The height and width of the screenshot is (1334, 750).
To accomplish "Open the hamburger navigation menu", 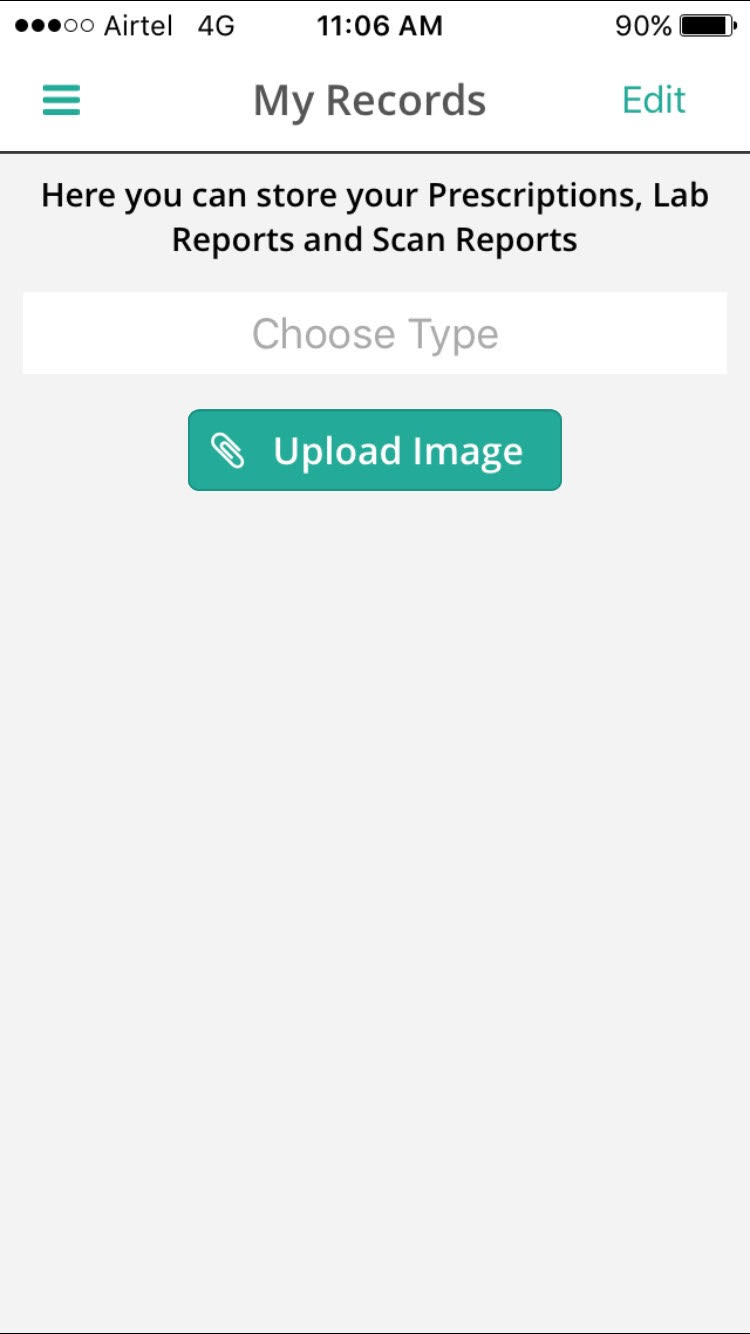I will tap(61, 100).
